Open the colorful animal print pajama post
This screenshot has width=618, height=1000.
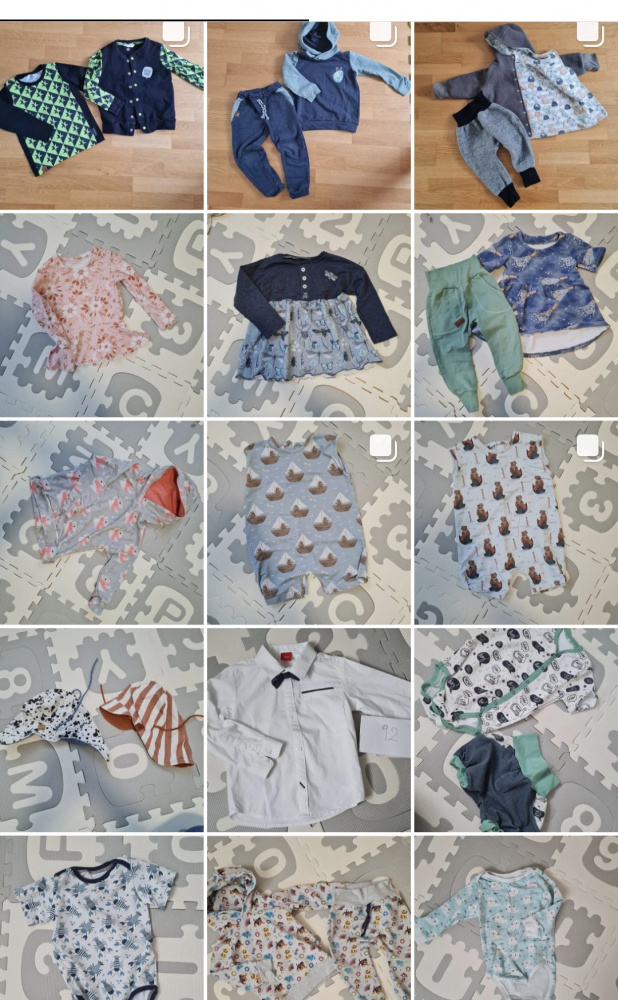point(309,918)
